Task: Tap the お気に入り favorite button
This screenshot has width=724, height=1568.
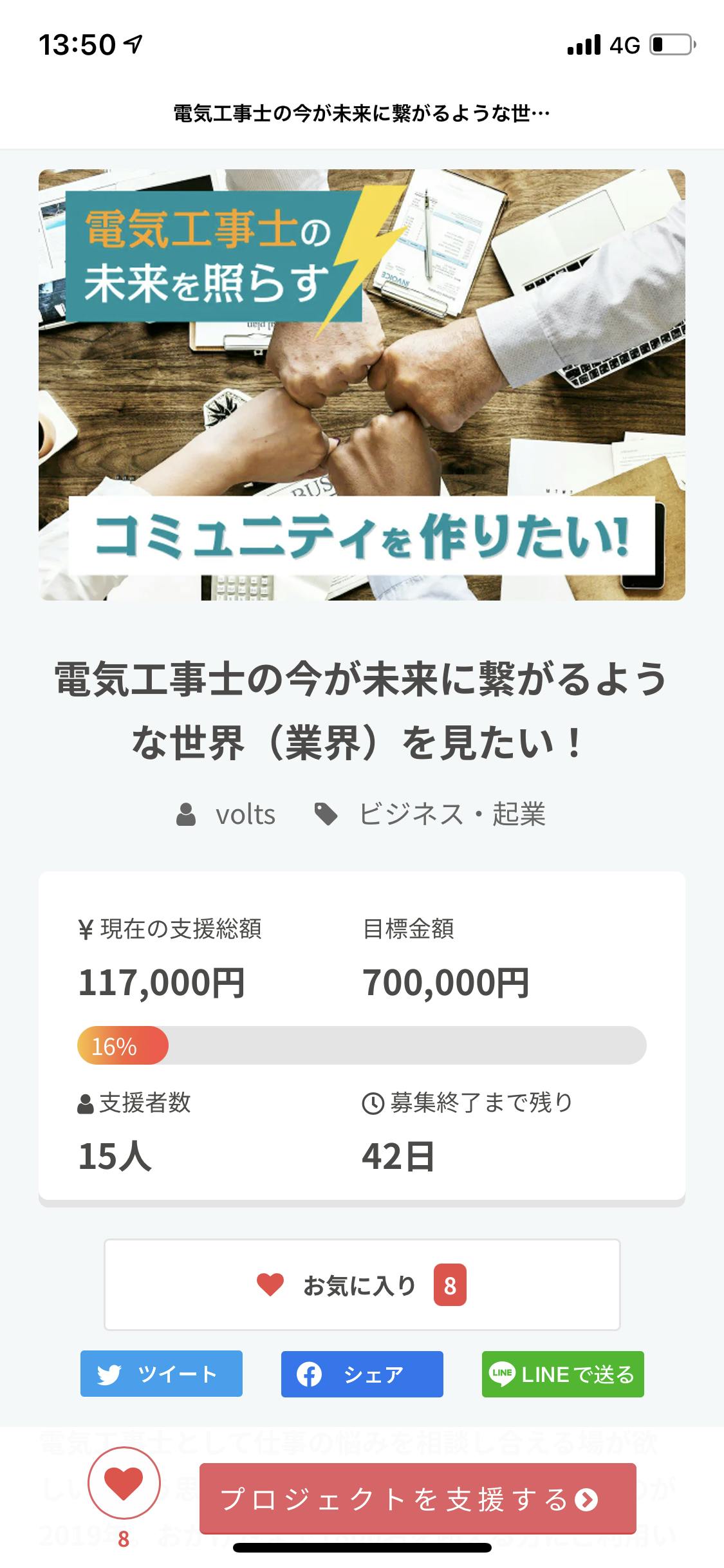Action: pyautogui.click(x=362, y=1285)
